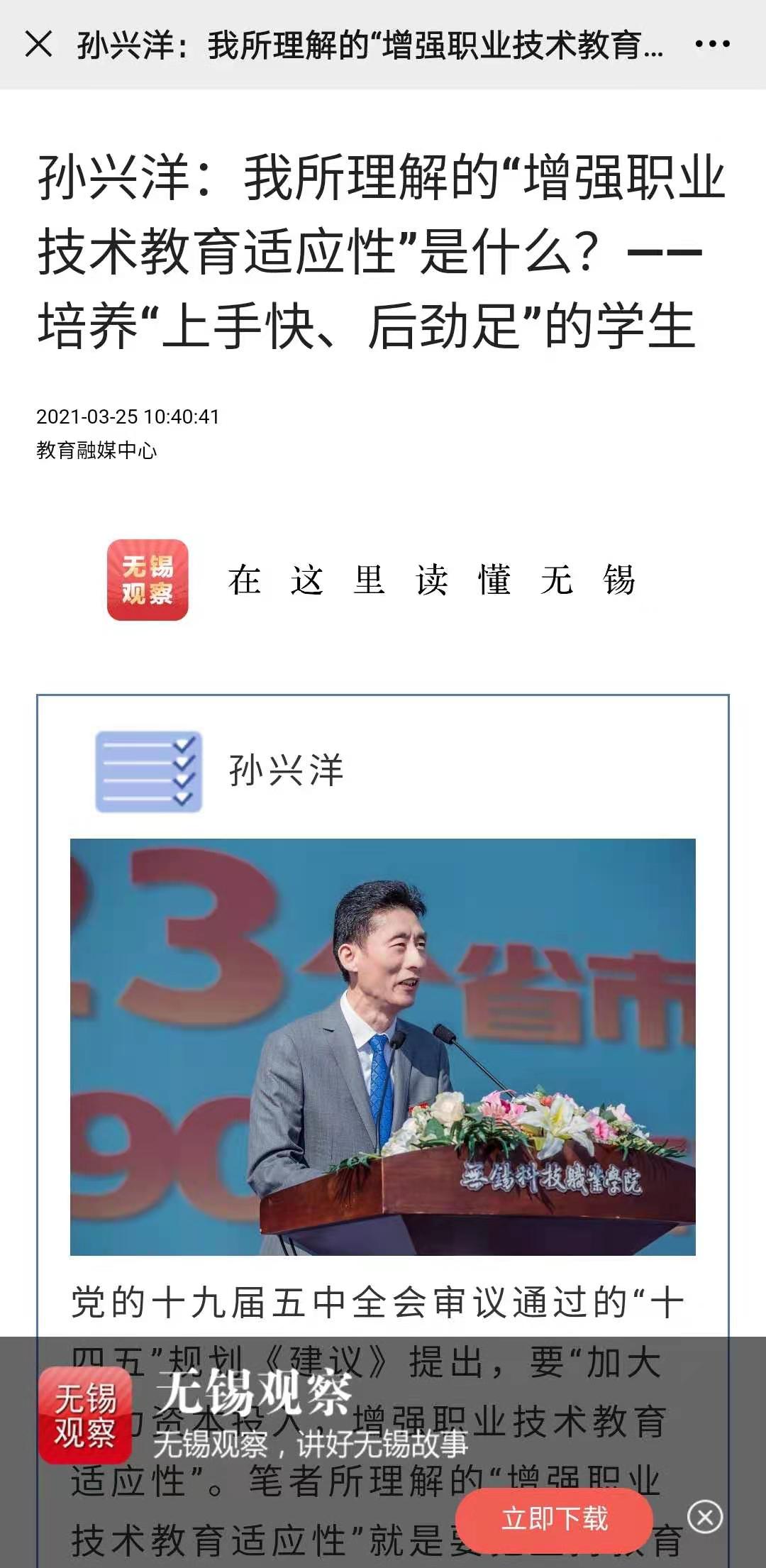Open the speaker photo in the article
This screenshot has height=1568, width=766.
click(x=383, y=1047)
